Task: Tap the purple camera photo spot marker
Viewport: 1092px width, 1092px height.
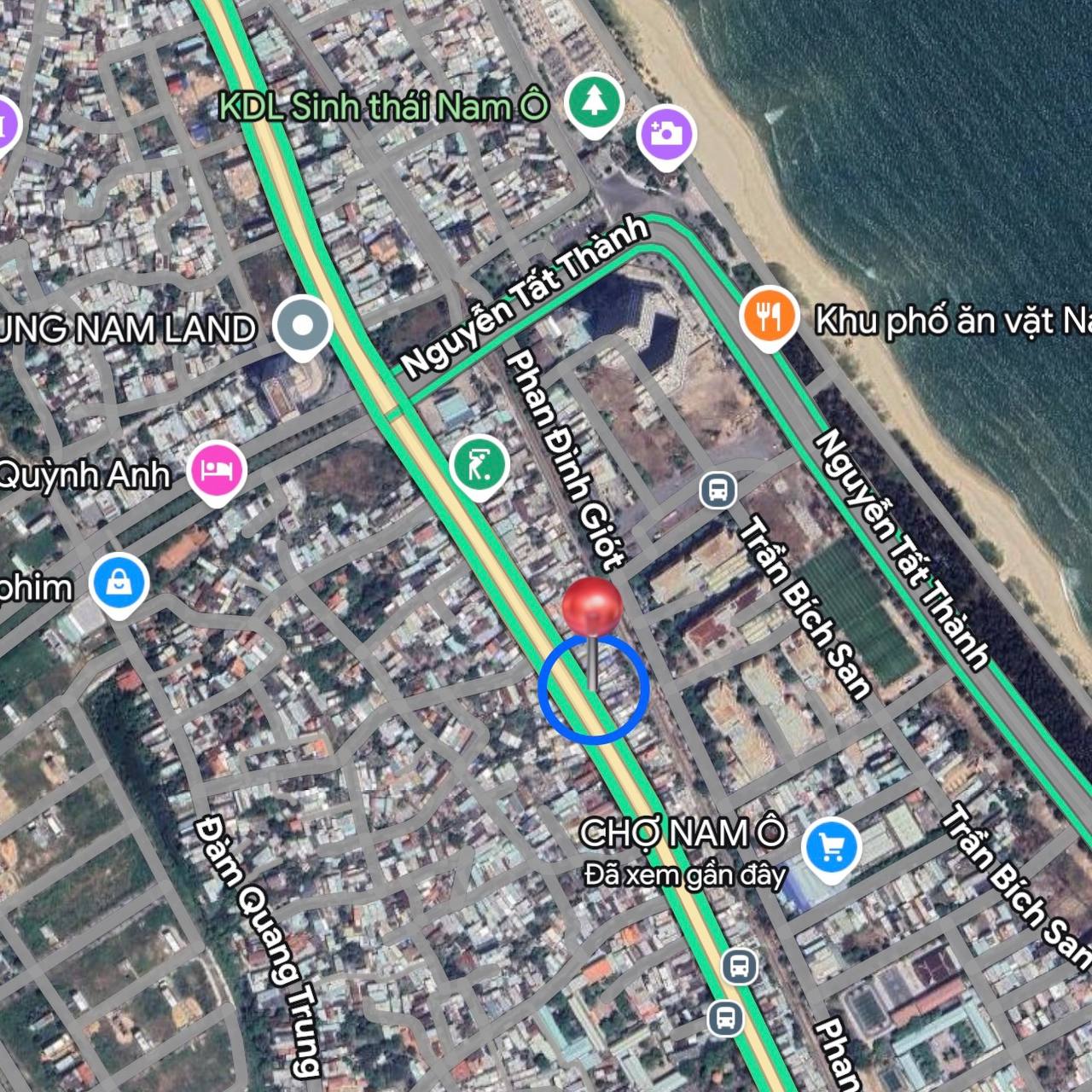Action: pos(666,133)
